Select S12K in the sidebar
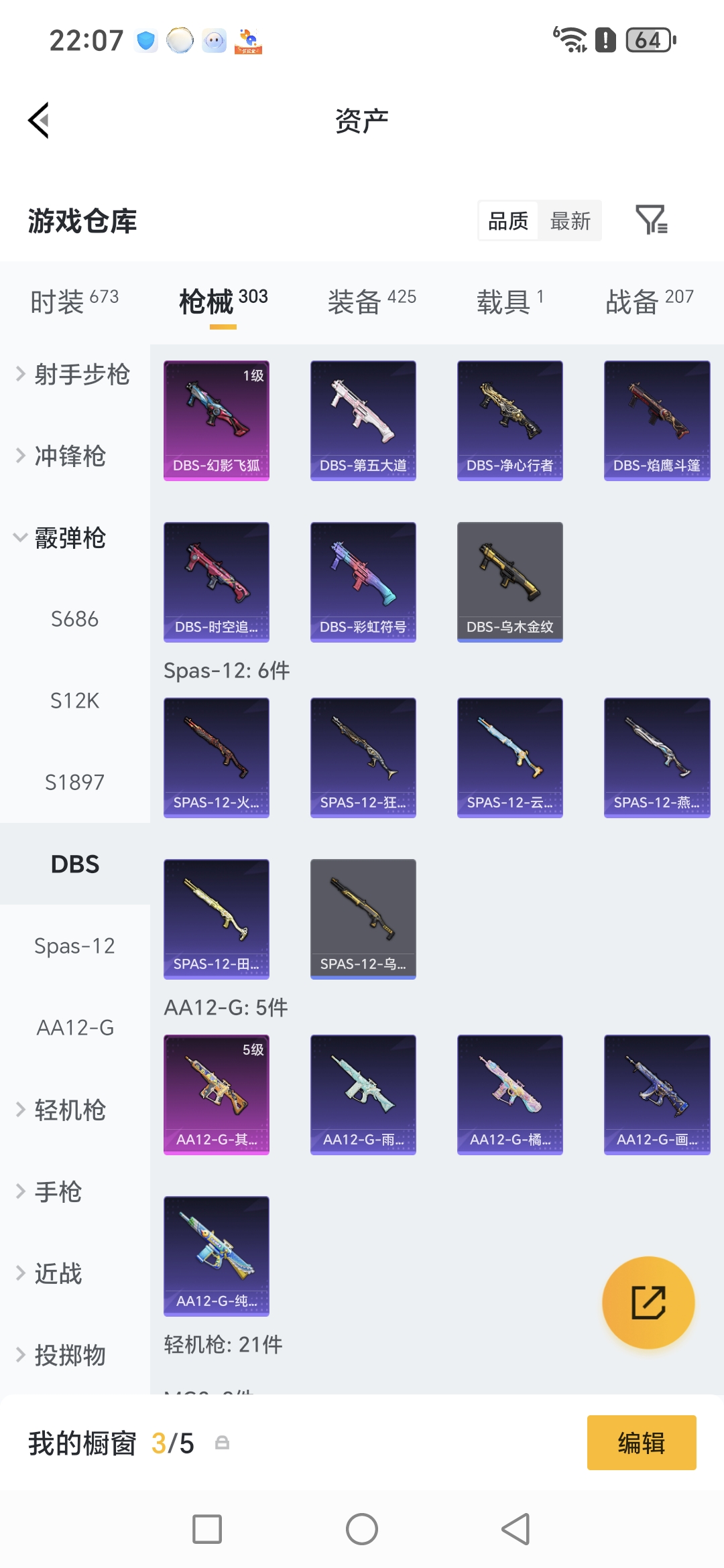724x1568 pixels. pos(74,701)
